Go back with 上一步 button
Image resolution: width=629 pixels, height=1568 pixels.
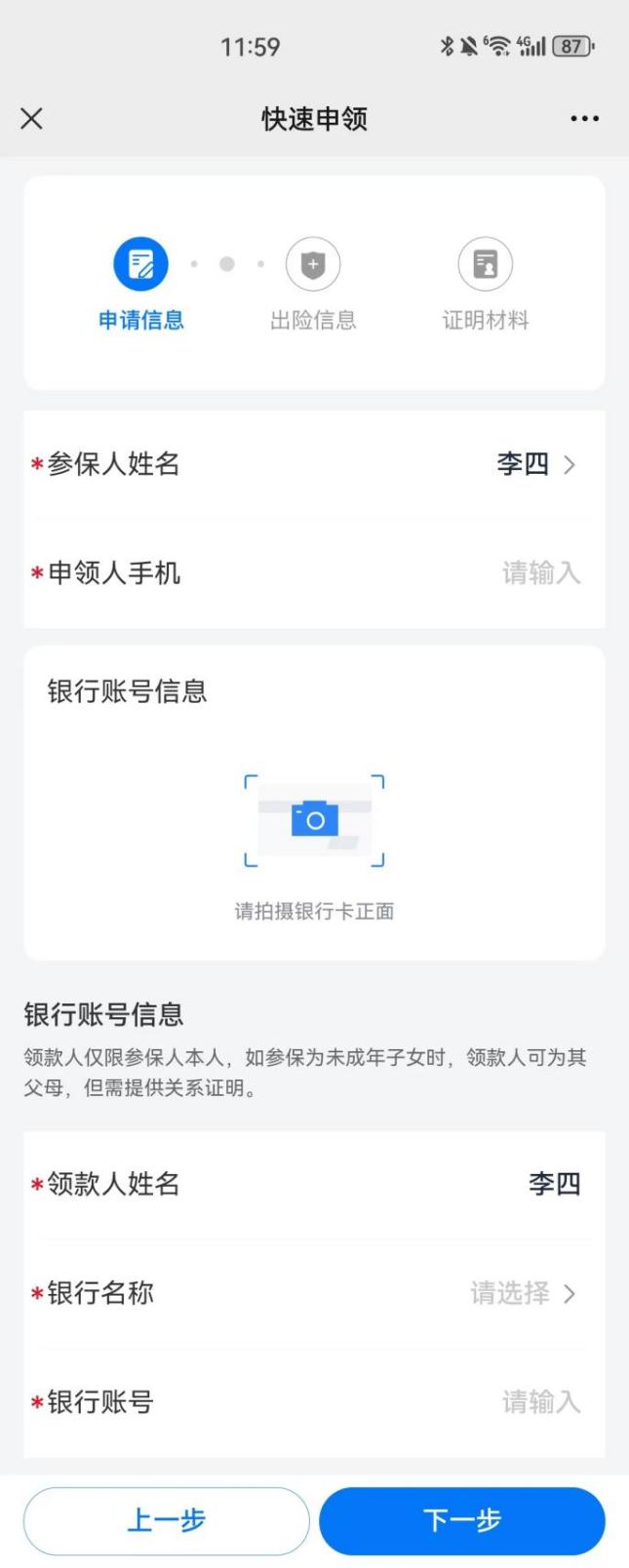(x=166, y=1520)
